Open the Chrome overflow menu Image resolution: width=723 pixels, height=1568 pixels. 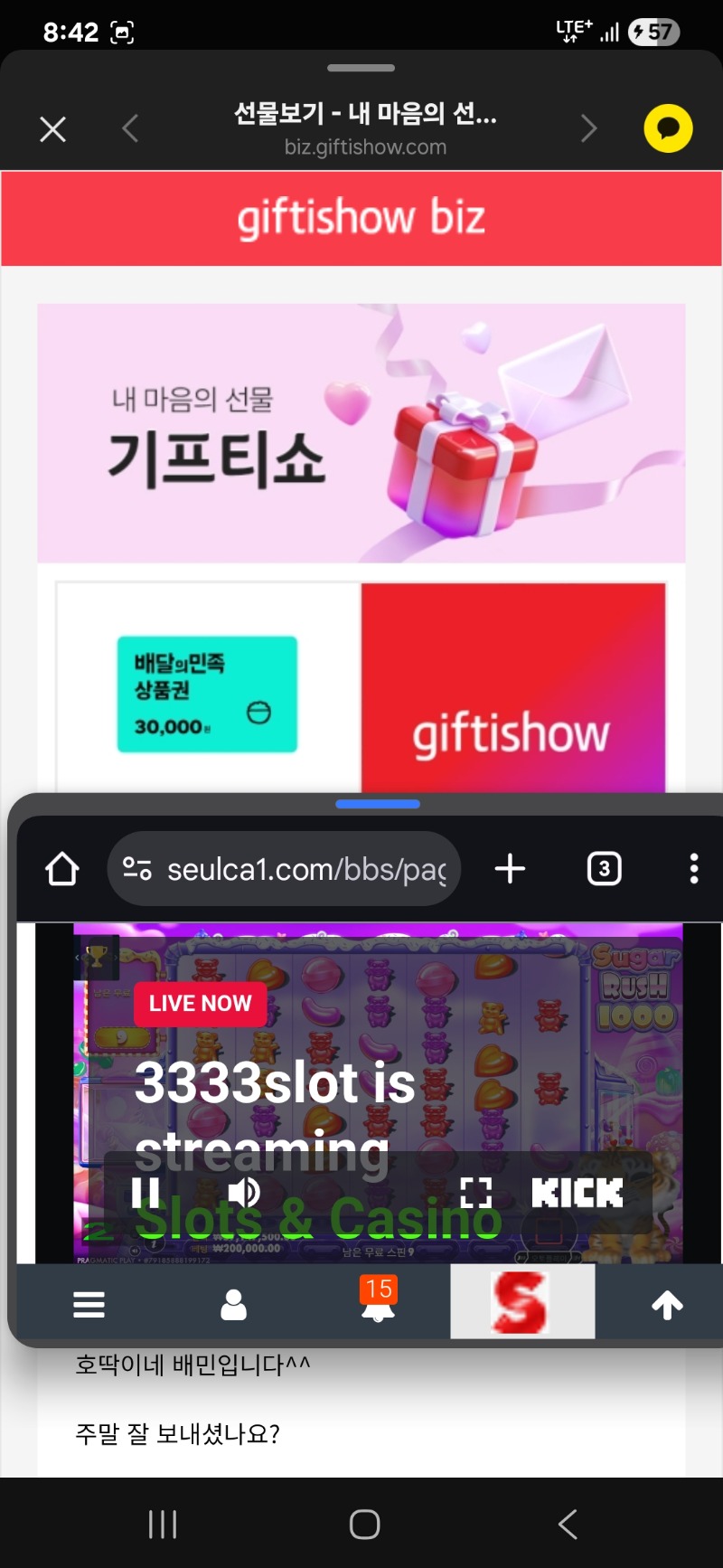pos(693,869)
